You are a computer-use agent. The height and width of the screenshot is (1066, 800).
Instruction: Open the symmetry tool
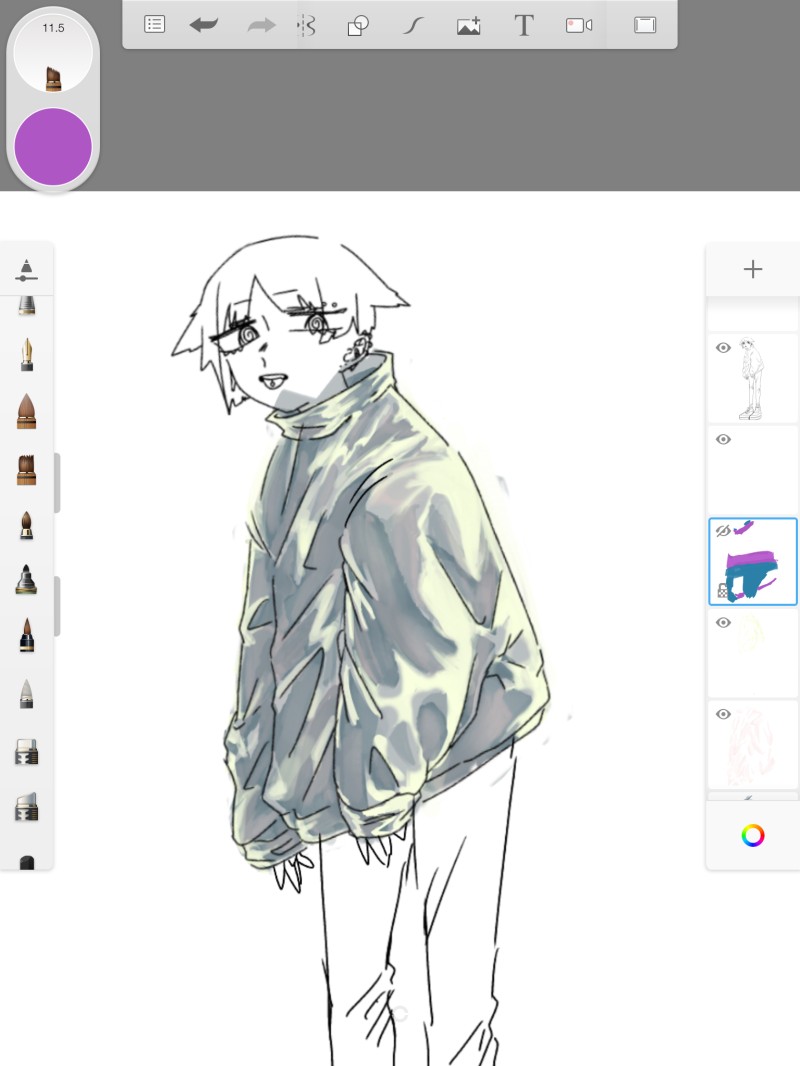coord(307,26)
